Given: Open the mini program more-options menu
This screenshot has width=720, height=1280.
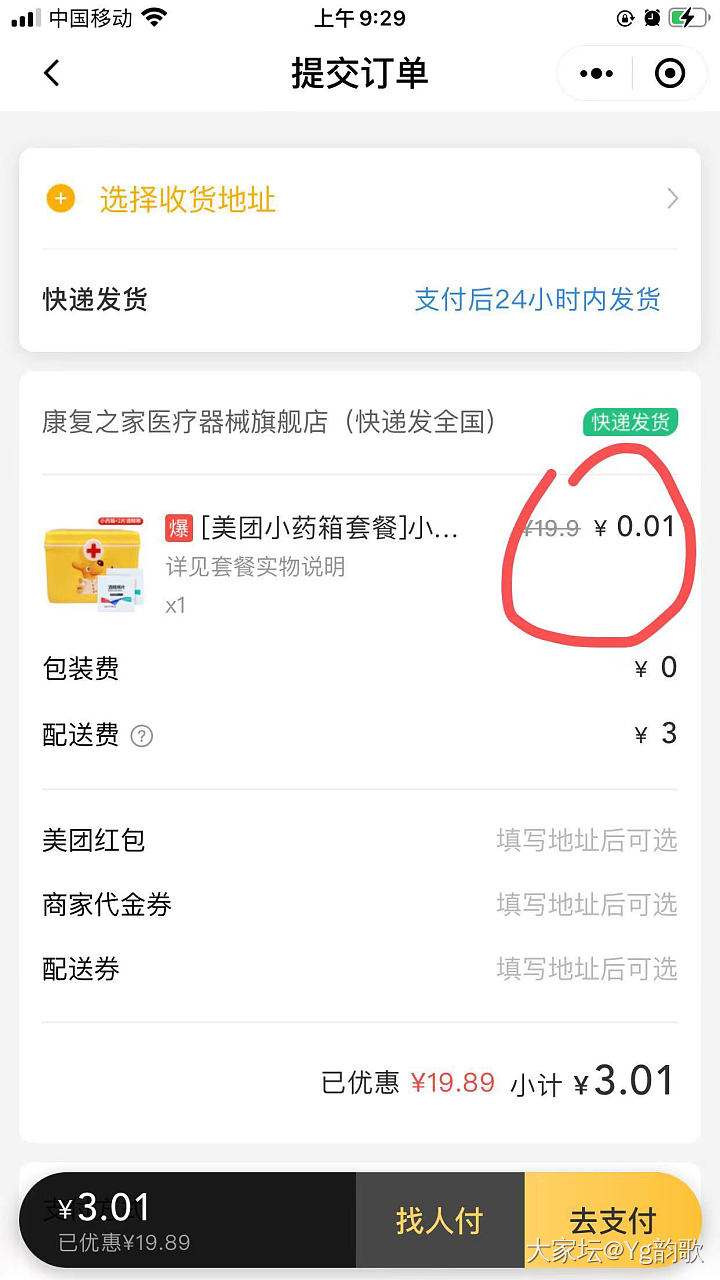Looking at the screenshot, I should pyautogui.click(x=597, y=73).
